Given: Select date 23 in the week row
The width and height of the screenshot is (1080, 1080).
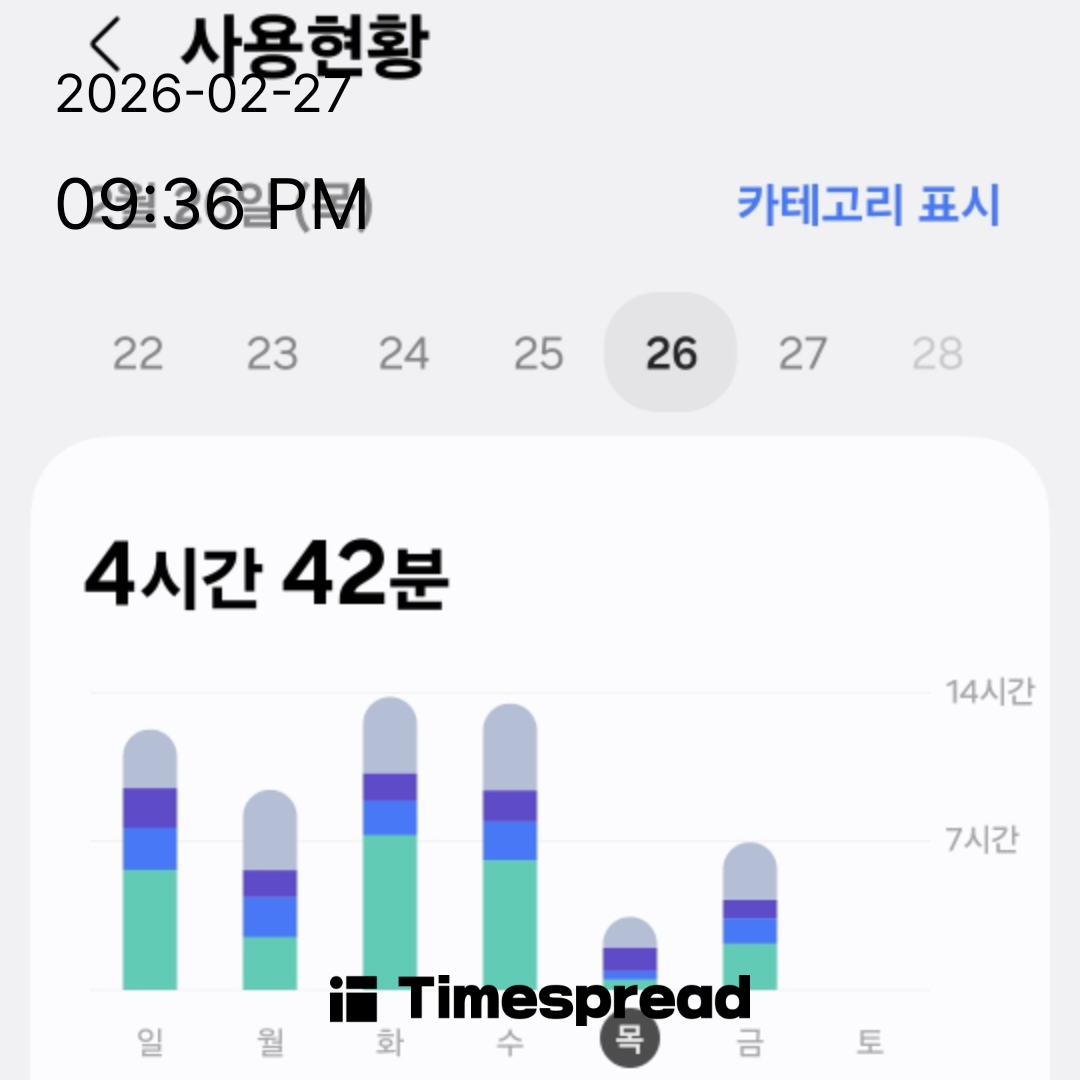Looking at the screenshot, I should (x=271, y=354).
